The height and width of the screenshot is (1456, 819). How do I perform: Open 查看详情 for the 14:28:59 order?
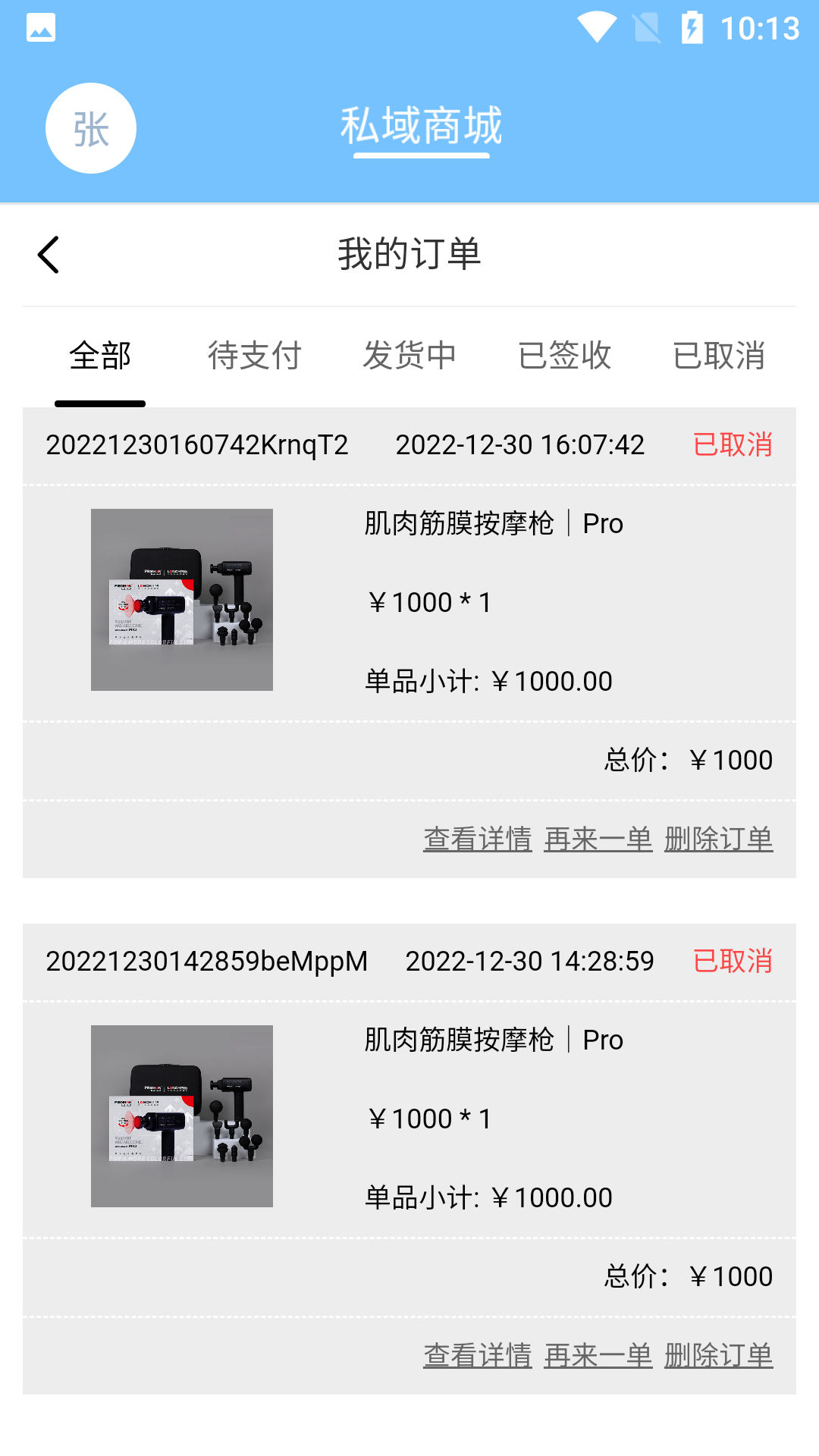478,1355
